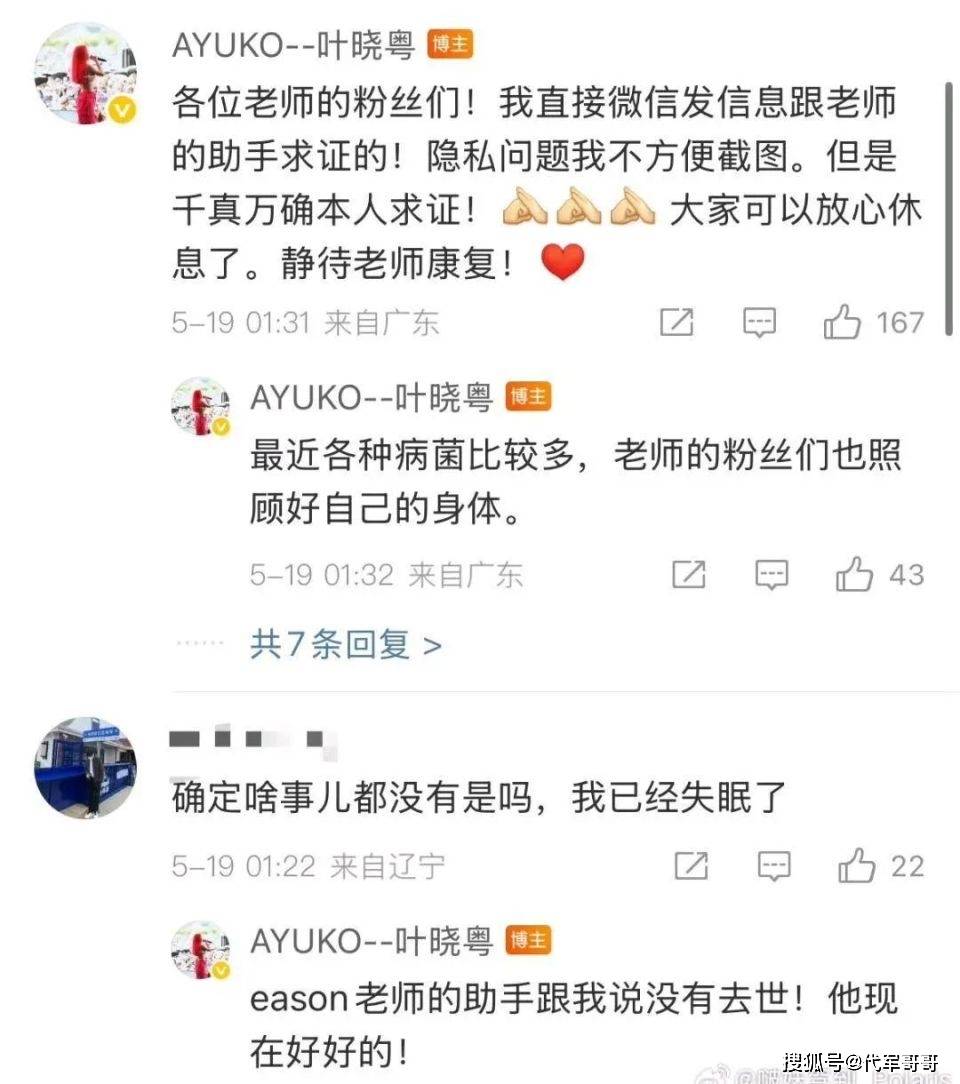Screen dimensions: 960x1084
Task: Open the profile of the 辽宁 commenter's avatar
Action: [85, 767]
